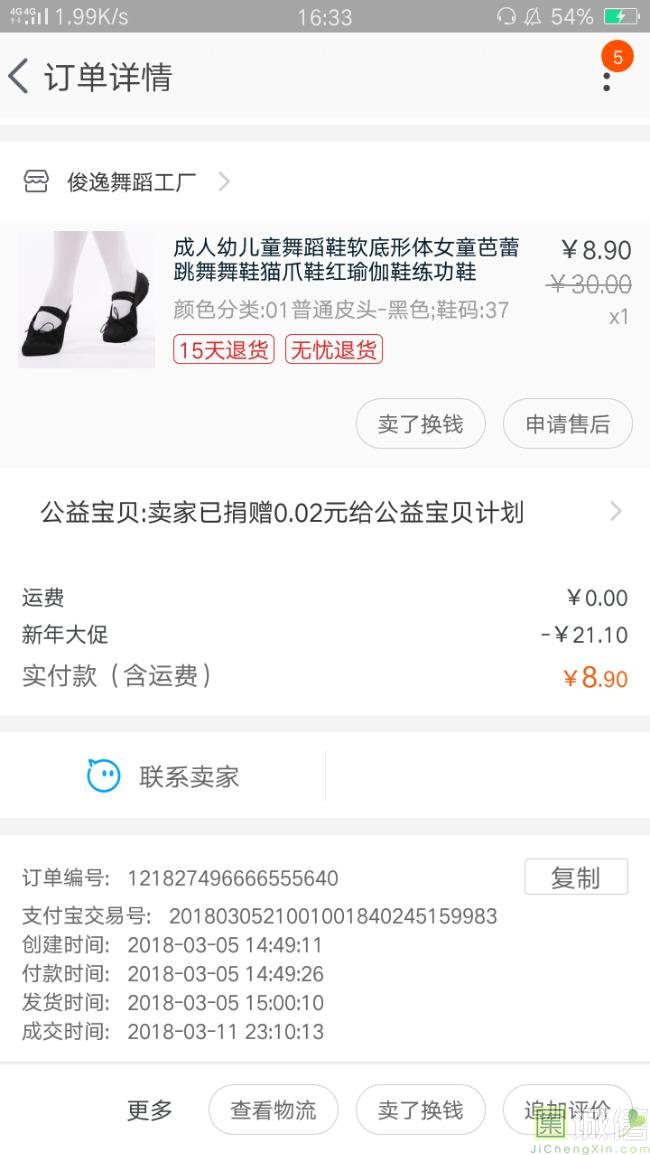Apply for after-sales with 申请售后
The height and width of the screenshot is (1155, 650).
click(567, 424)
